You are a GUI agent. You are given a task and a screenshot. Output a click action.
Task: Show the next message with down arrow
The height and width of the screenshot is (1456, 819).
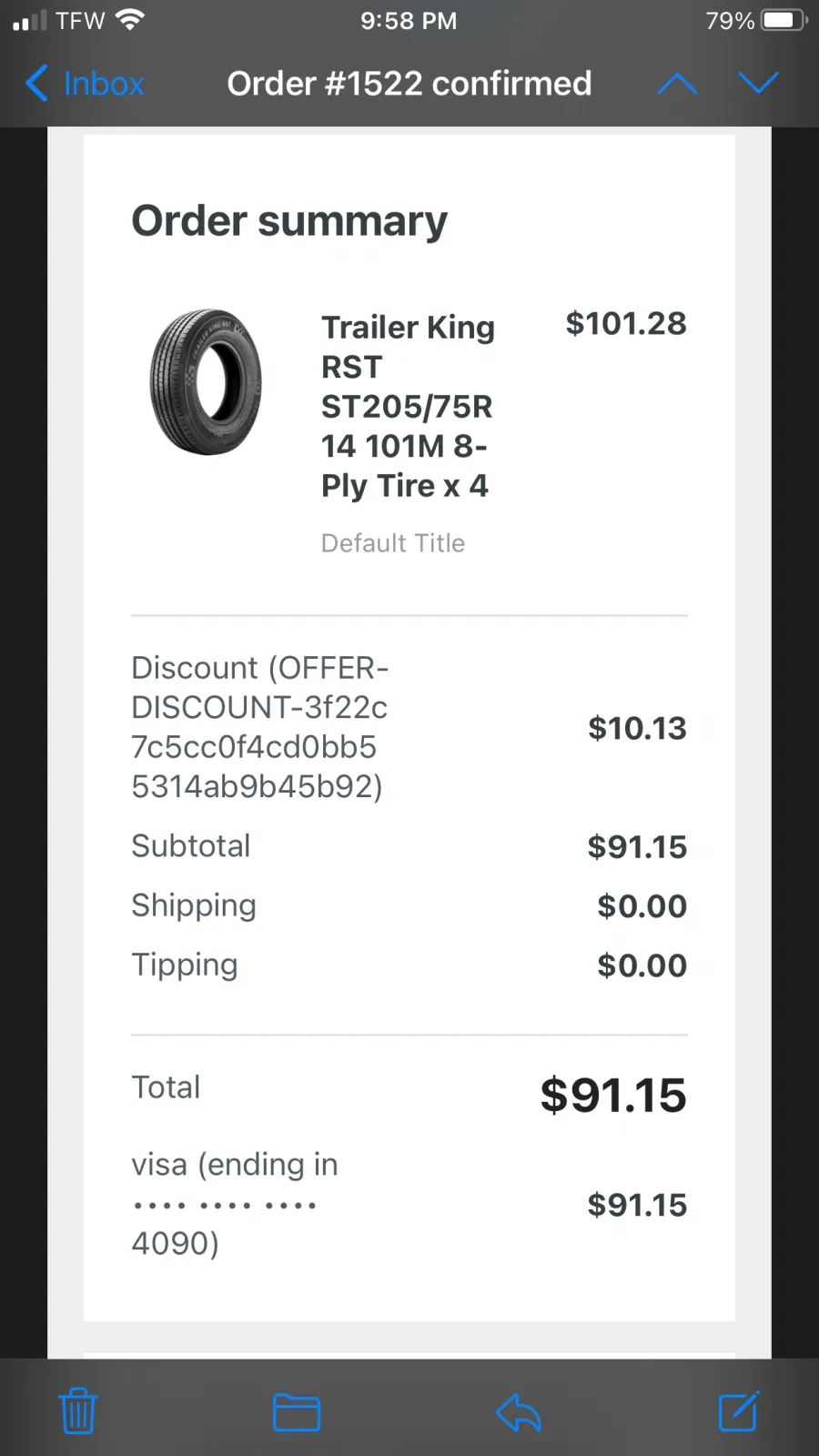click(758, 84)
